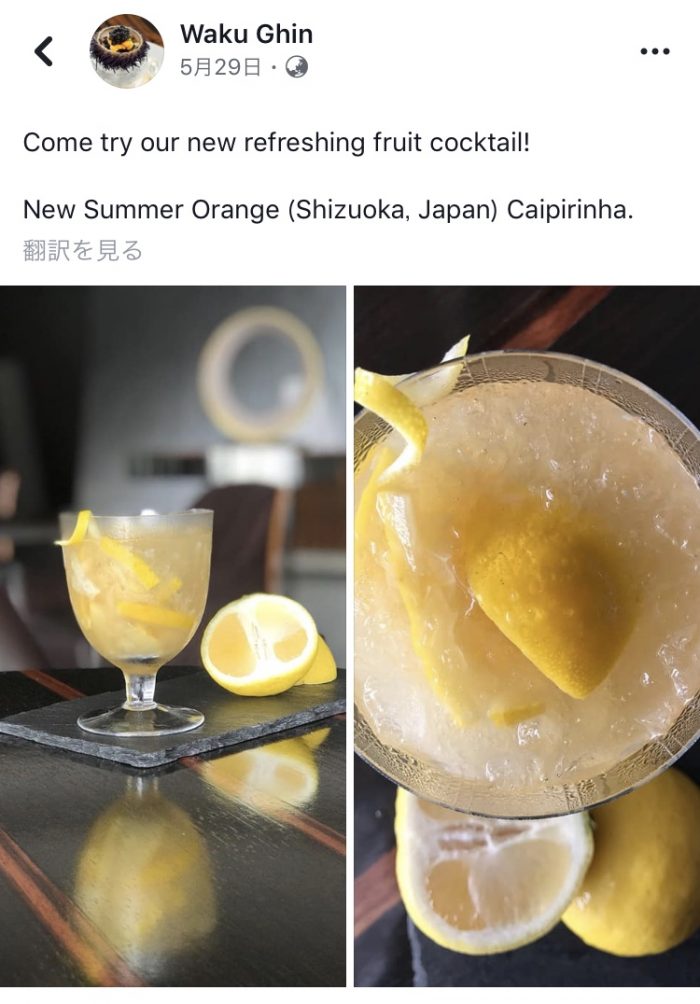Open the post's three-dot options menu
Screen dimensions: 700x1004
click(654, 52)
